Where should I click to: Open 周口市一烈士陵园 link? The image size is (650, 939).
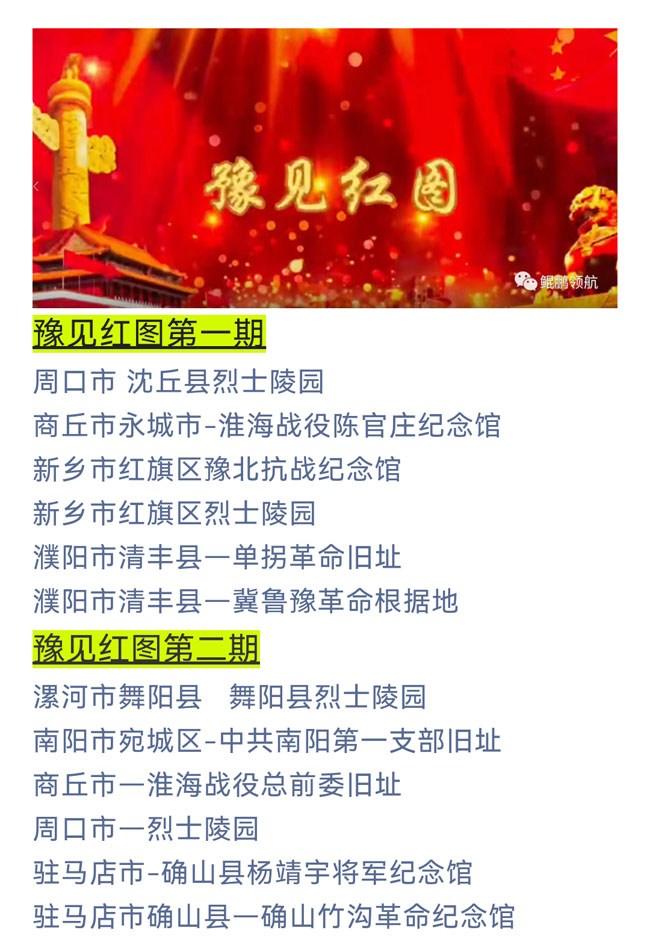click(146, 829)
